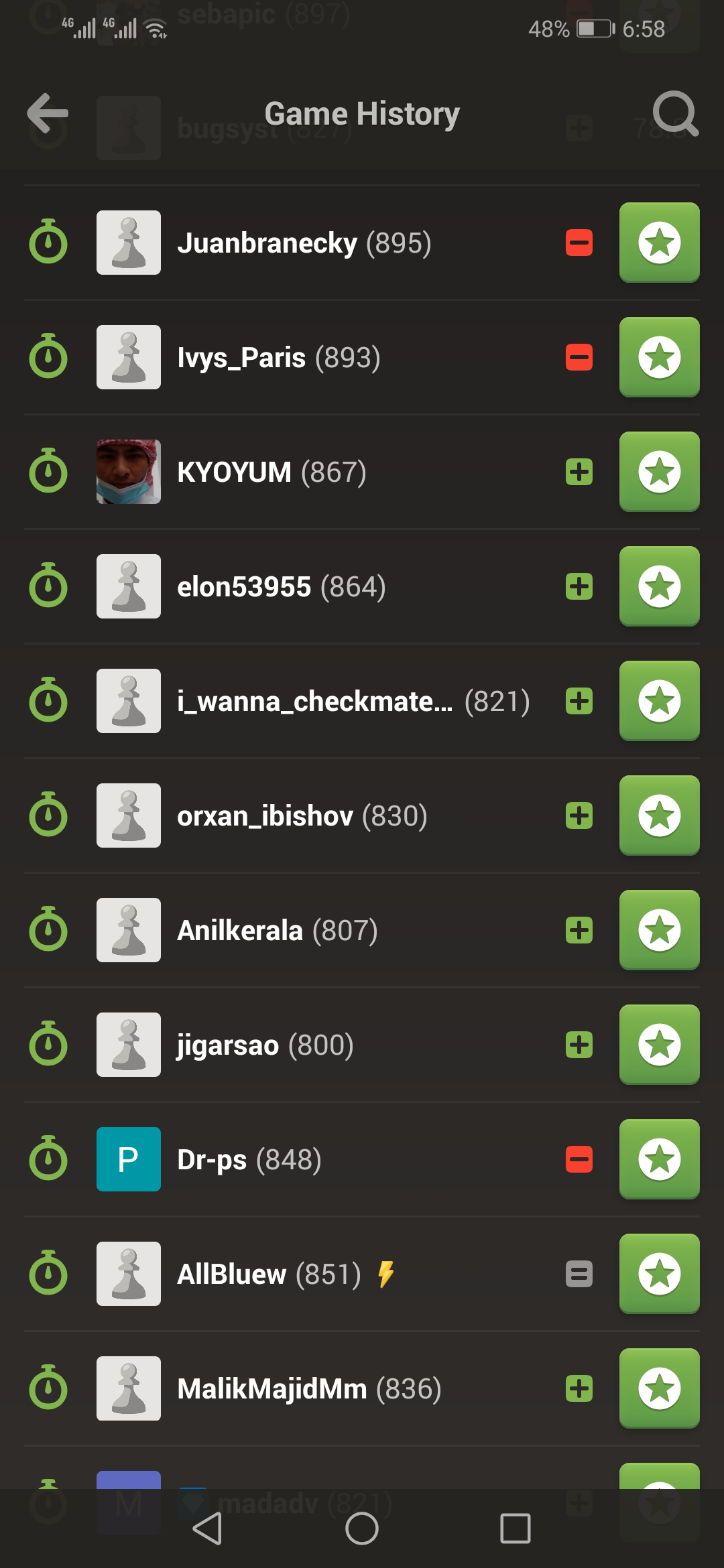This screenshot has width=724, height=1568.
Task: Tap the star button for Juanbranecky game
Action: 659,243
